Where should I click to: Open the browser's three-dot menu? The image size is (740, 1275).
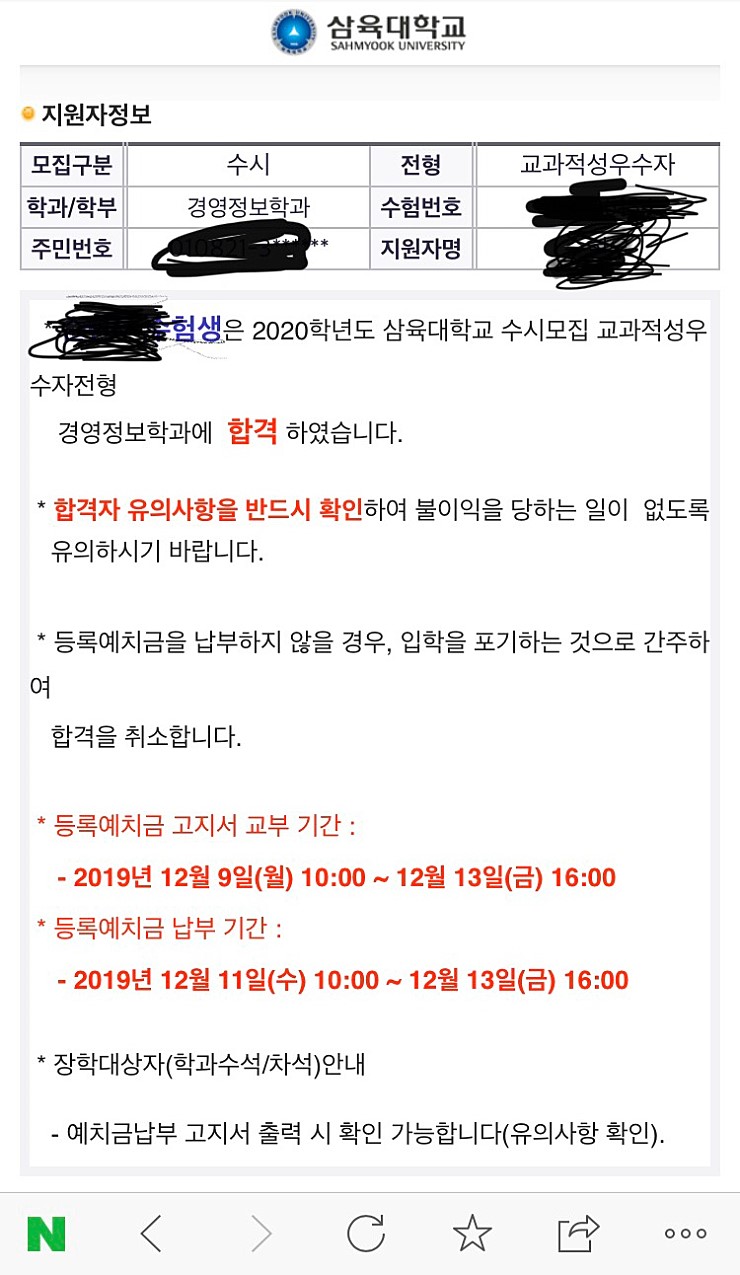[x=685, y=1234]
